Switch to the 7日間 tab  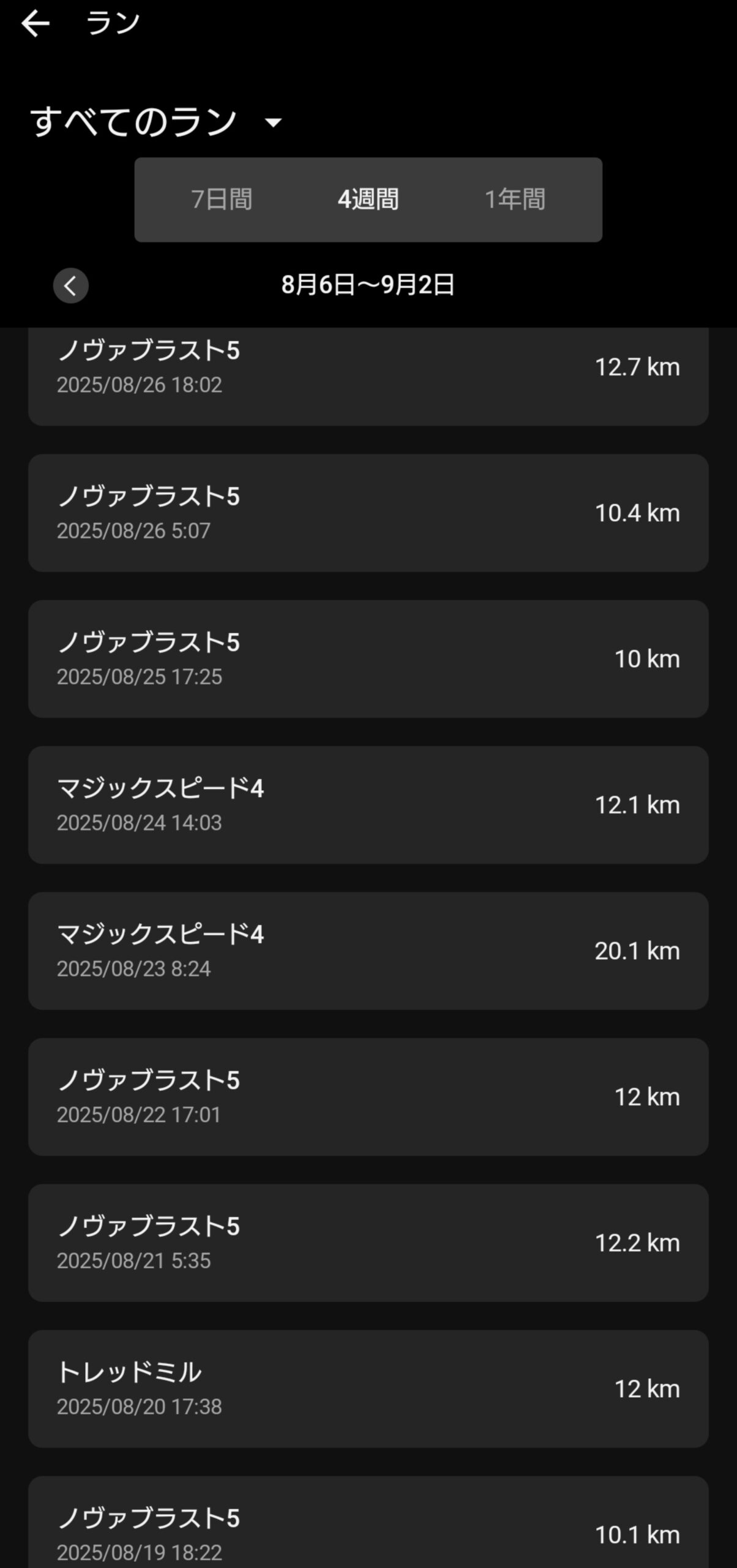222,200
